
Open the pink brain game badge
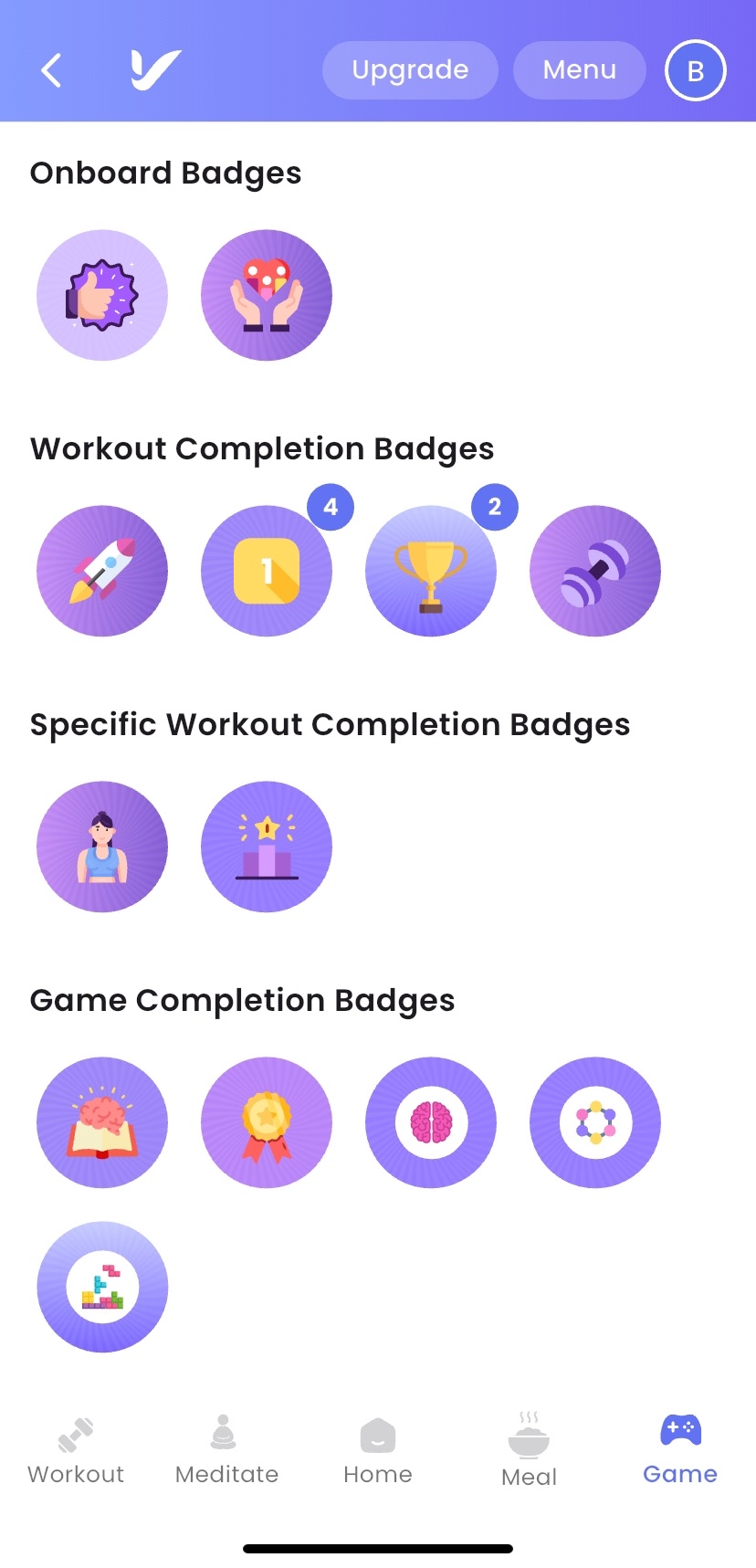point(431,1122)
